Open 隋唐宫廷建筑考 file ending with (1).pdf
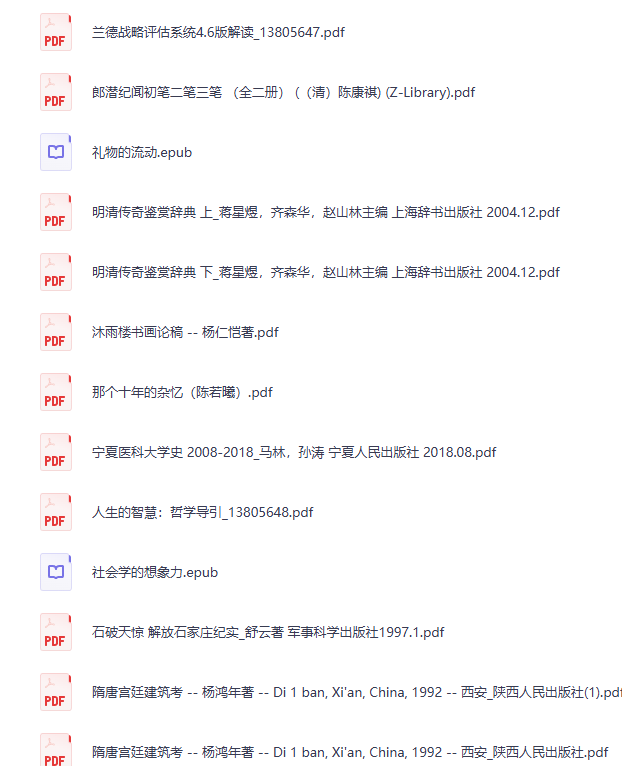622x766 pixels. tap(357, 693)
